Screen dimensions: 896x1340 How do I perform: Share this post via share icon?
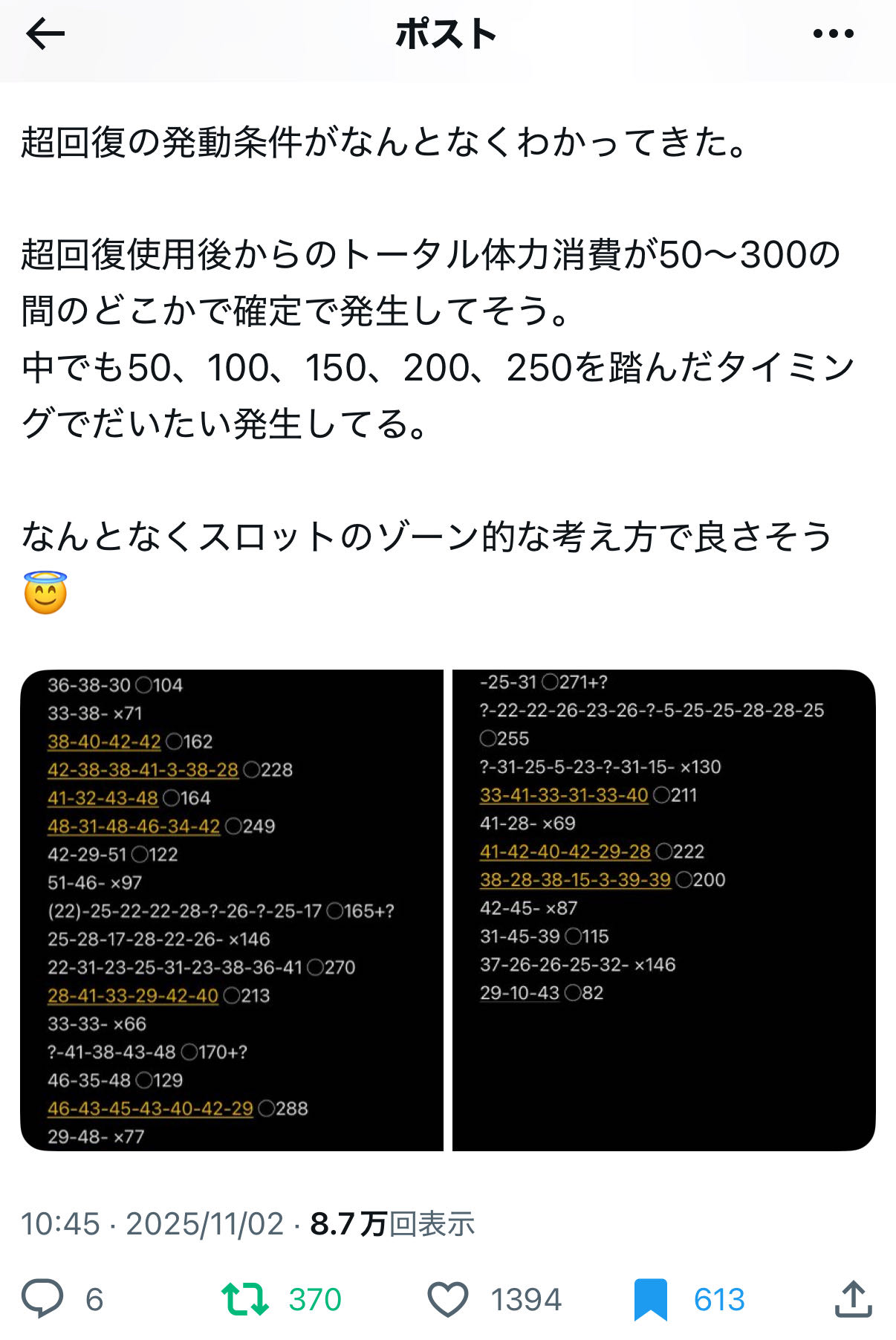(853, 1298)
